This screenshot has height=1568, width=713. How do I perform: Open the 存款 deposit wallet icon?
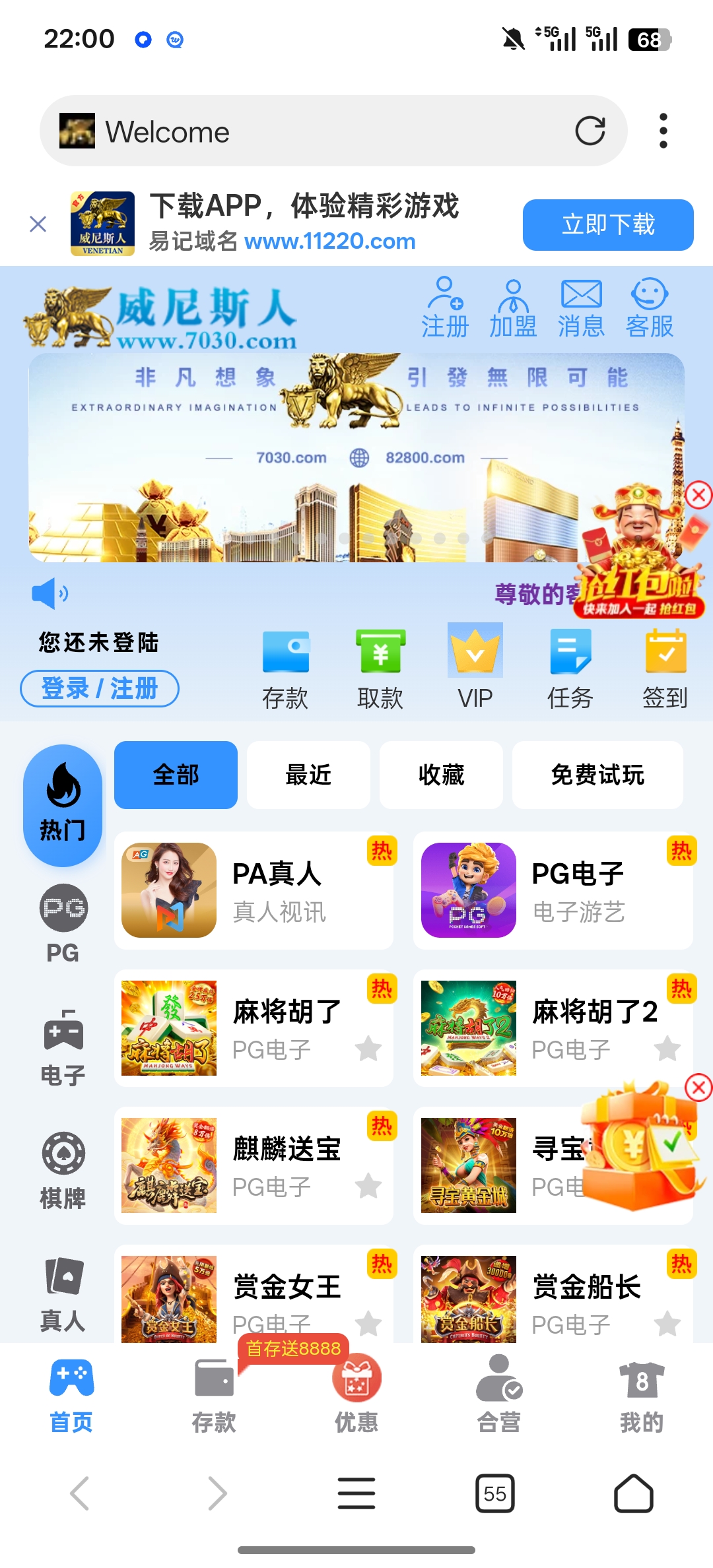click(x=286, y=653)
